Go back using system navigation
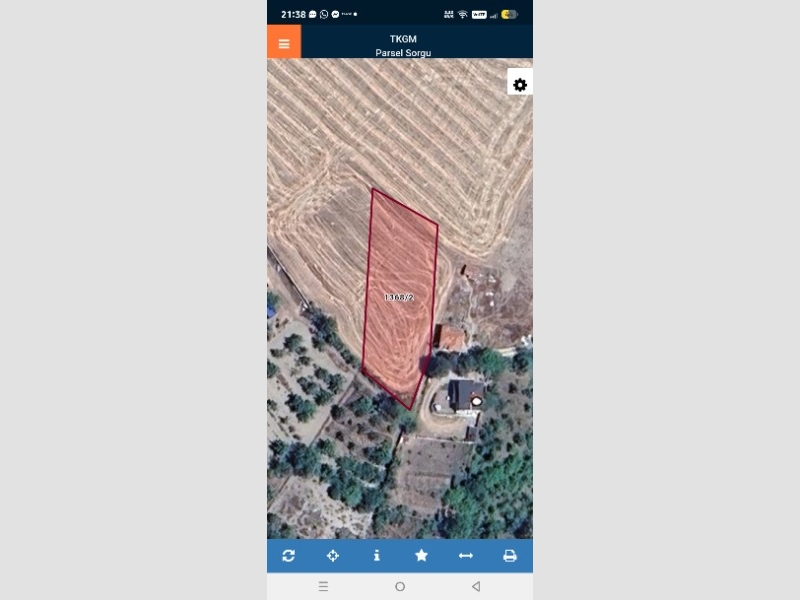 click(476, 587)
